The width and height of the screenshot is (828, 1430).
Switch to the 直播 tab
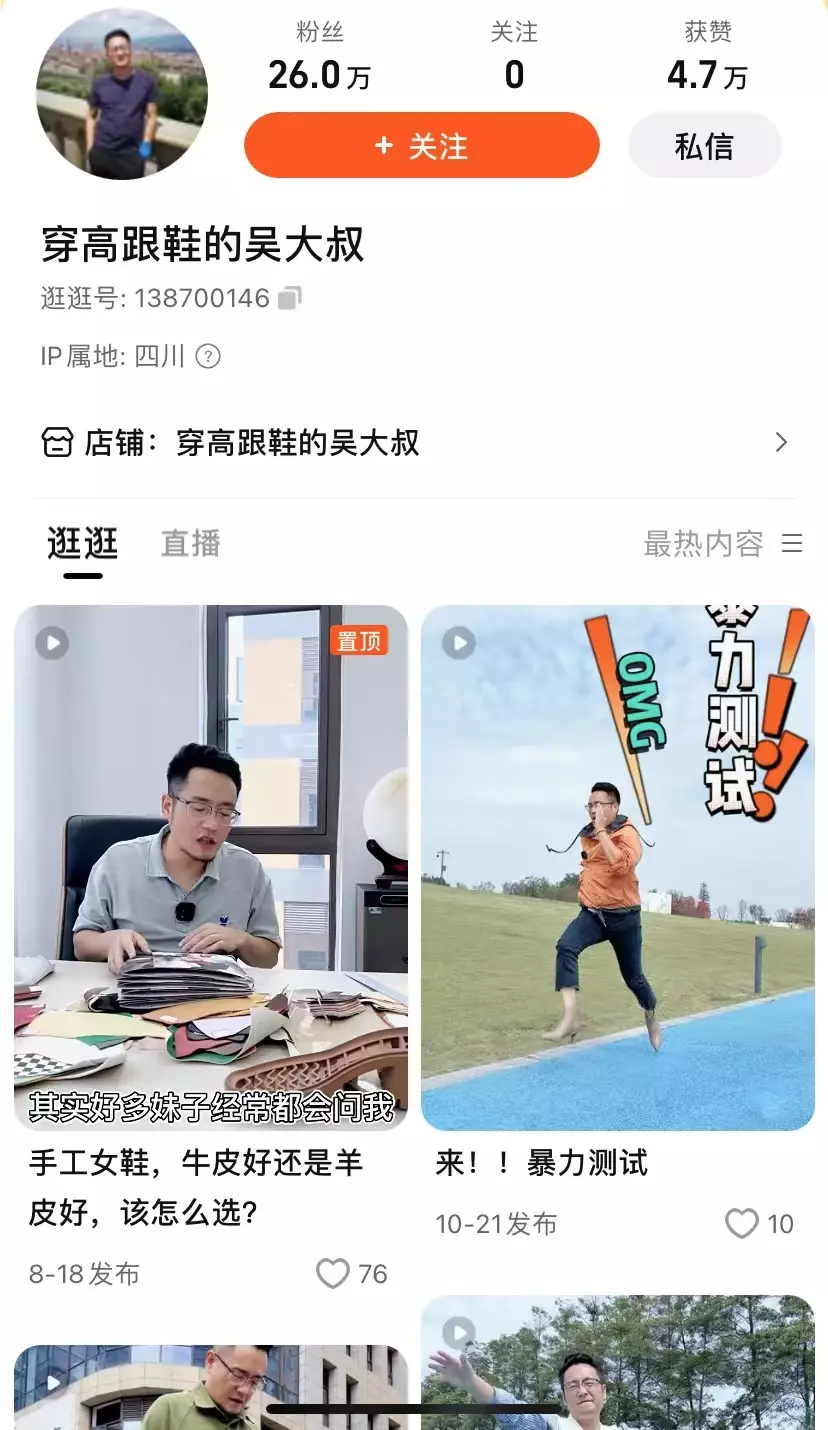click(190, 544)
